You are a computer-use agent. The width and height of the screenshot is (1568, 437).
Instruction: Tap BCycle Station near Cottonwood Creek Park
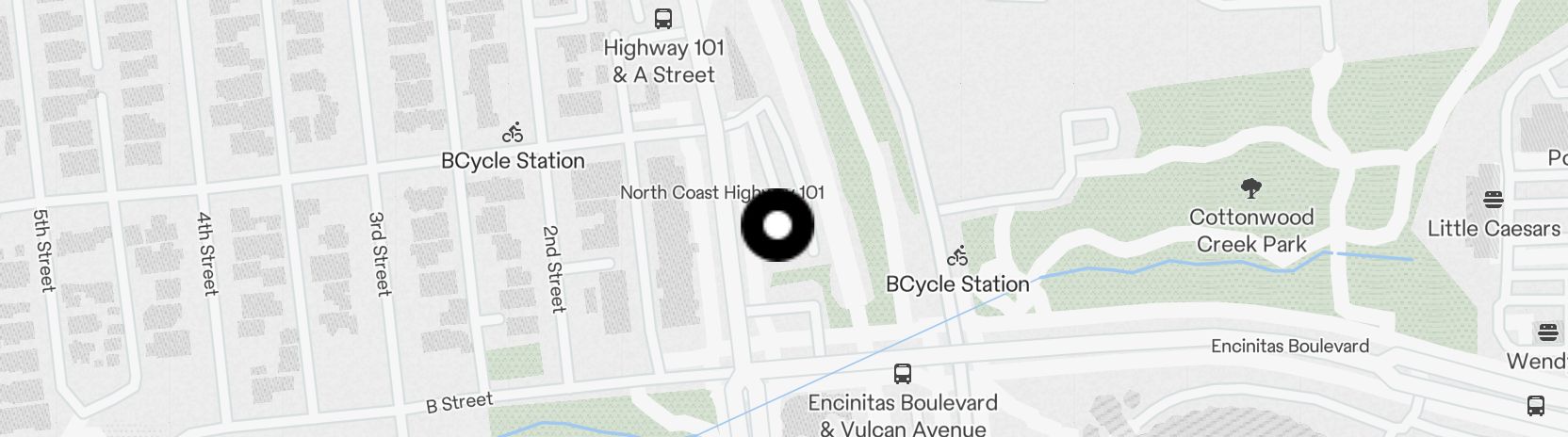[957, 256]
